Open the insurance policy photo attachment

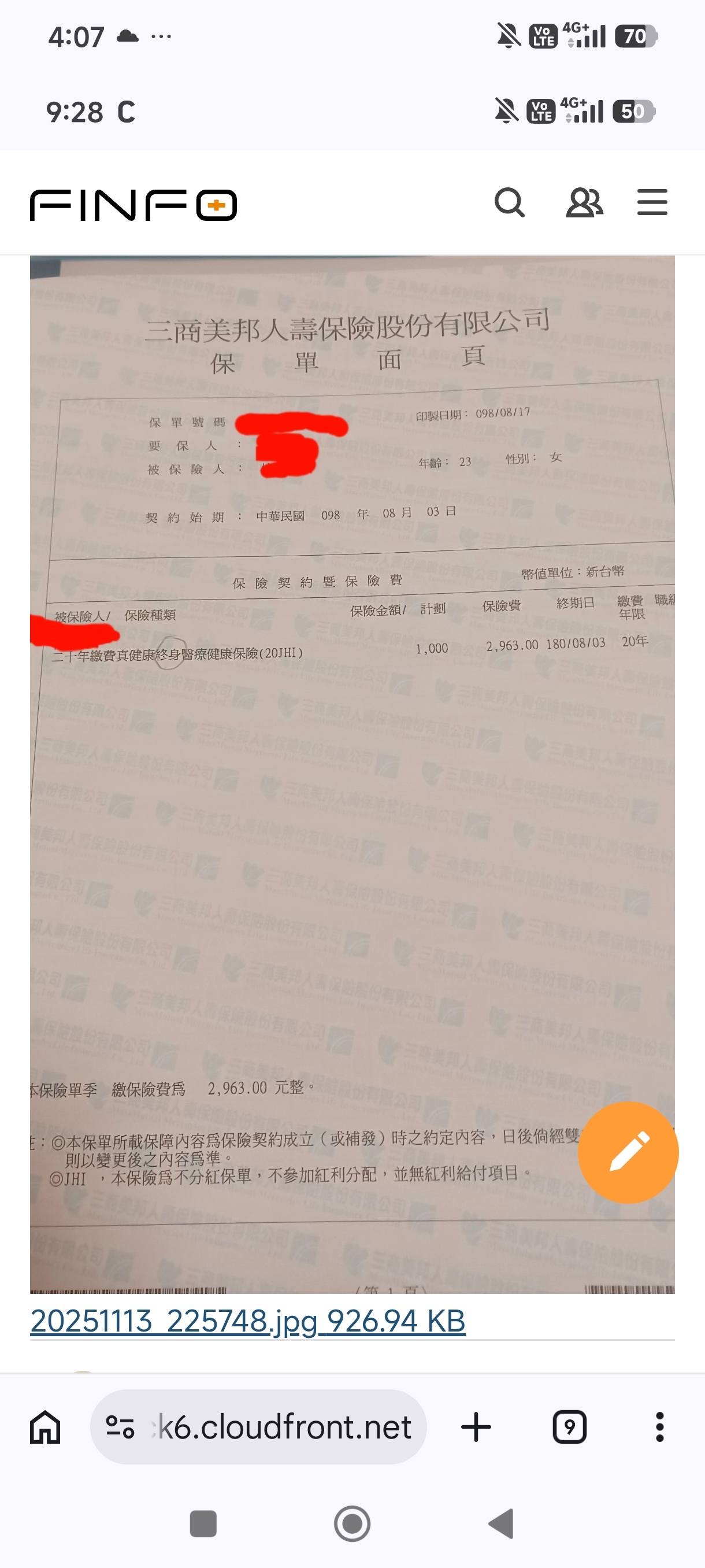click(352, 773)
